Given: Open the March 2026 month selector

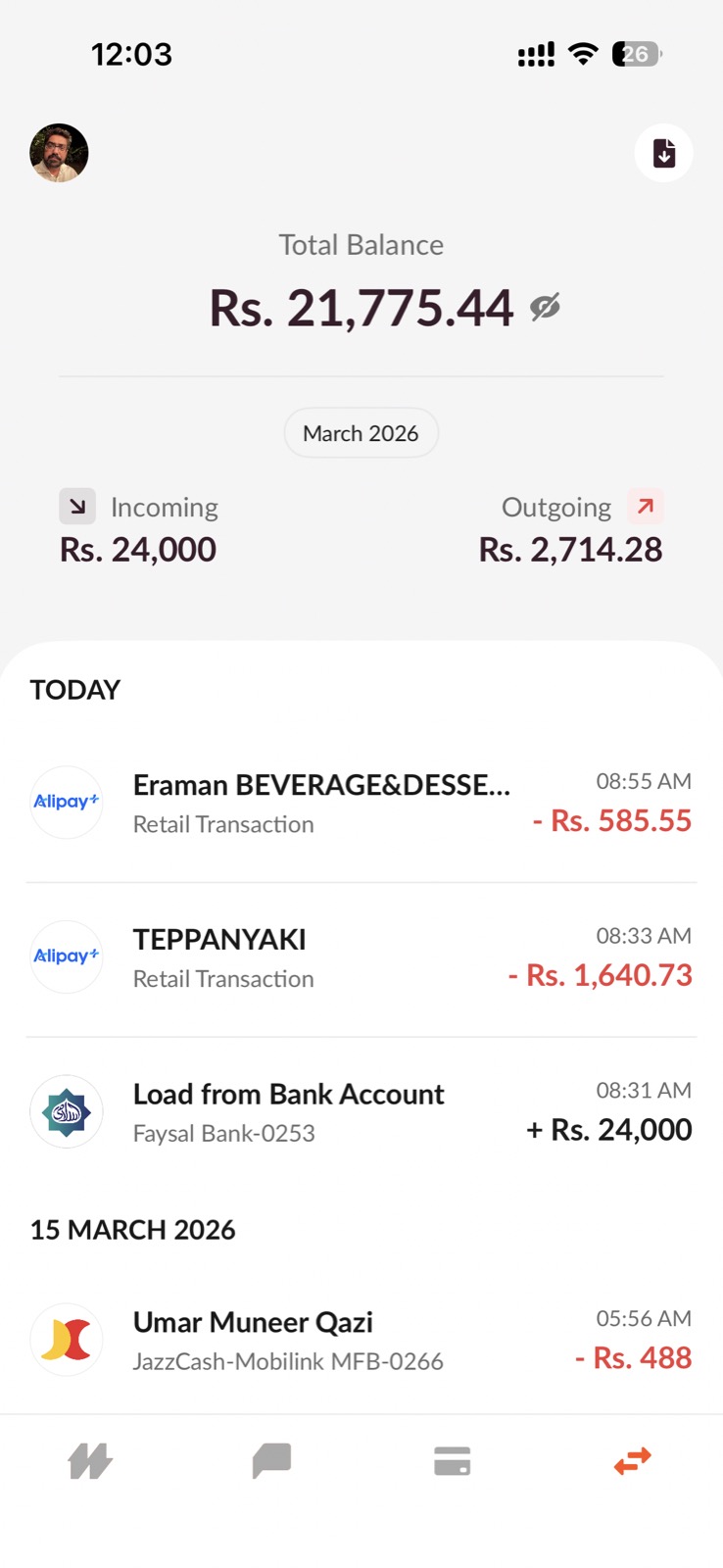Looking at the screenshot, I should pos(361,432).
